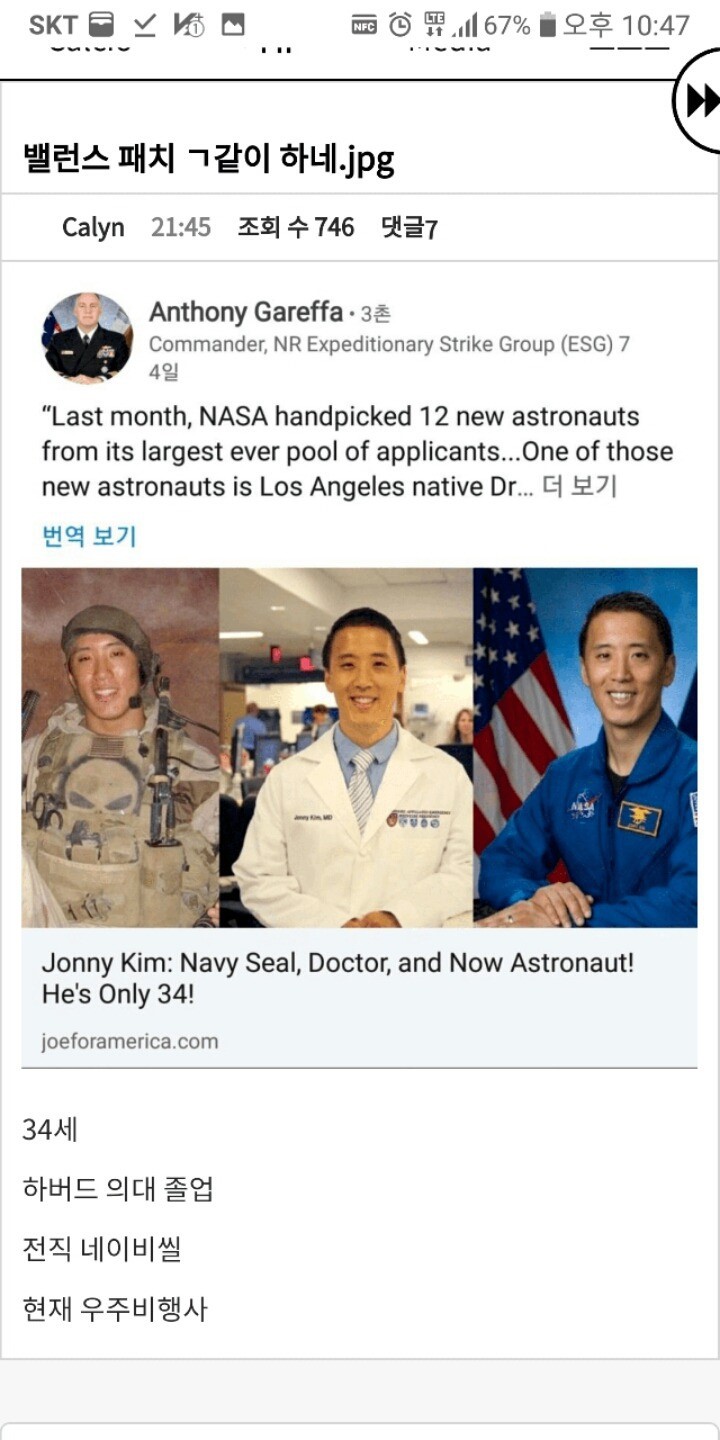
Task: Tap the fast-forward floating button
Action: (702, 101)
